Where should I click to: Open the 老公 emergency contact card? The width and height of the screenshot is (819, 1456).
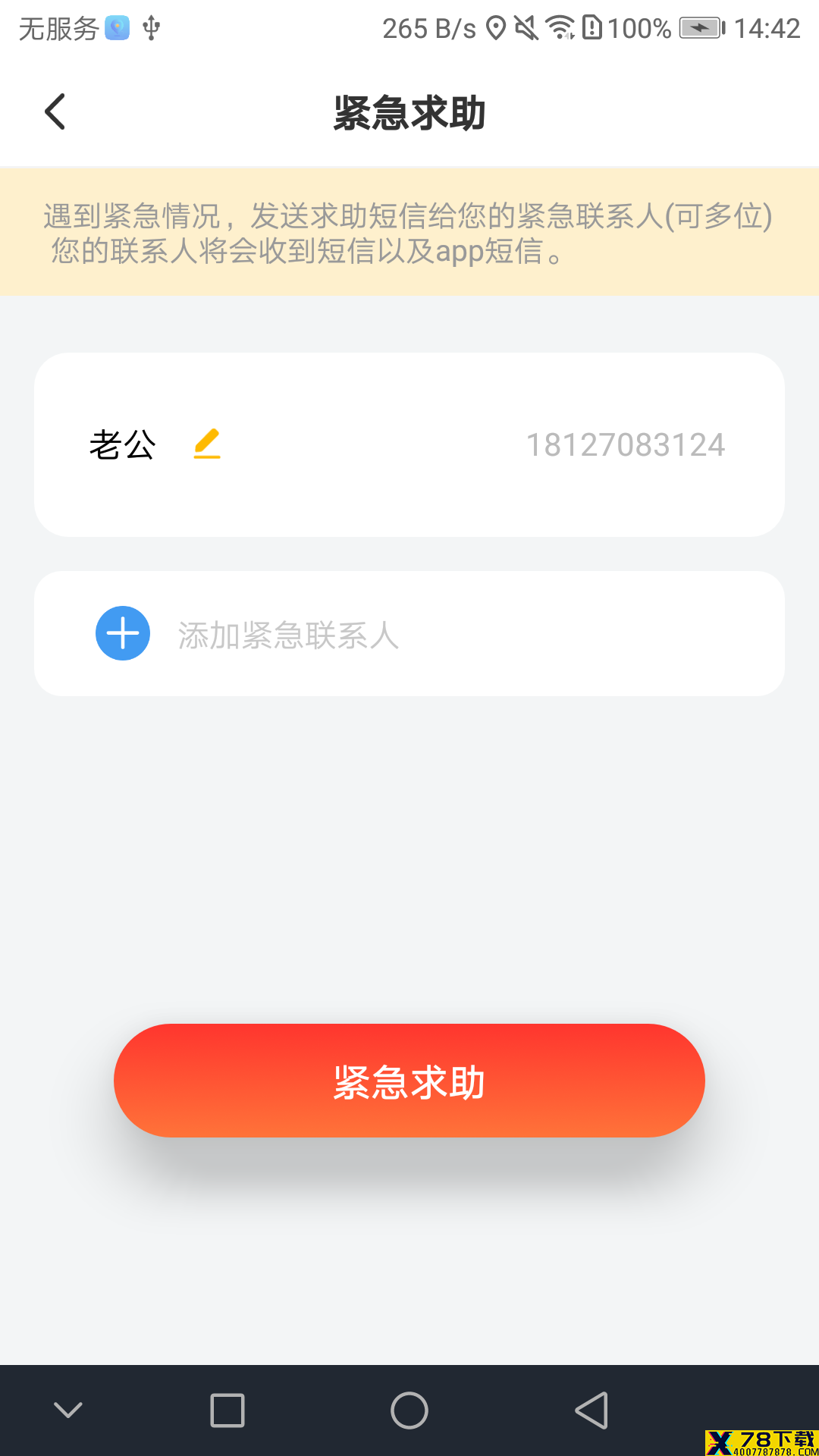(409, 444)
